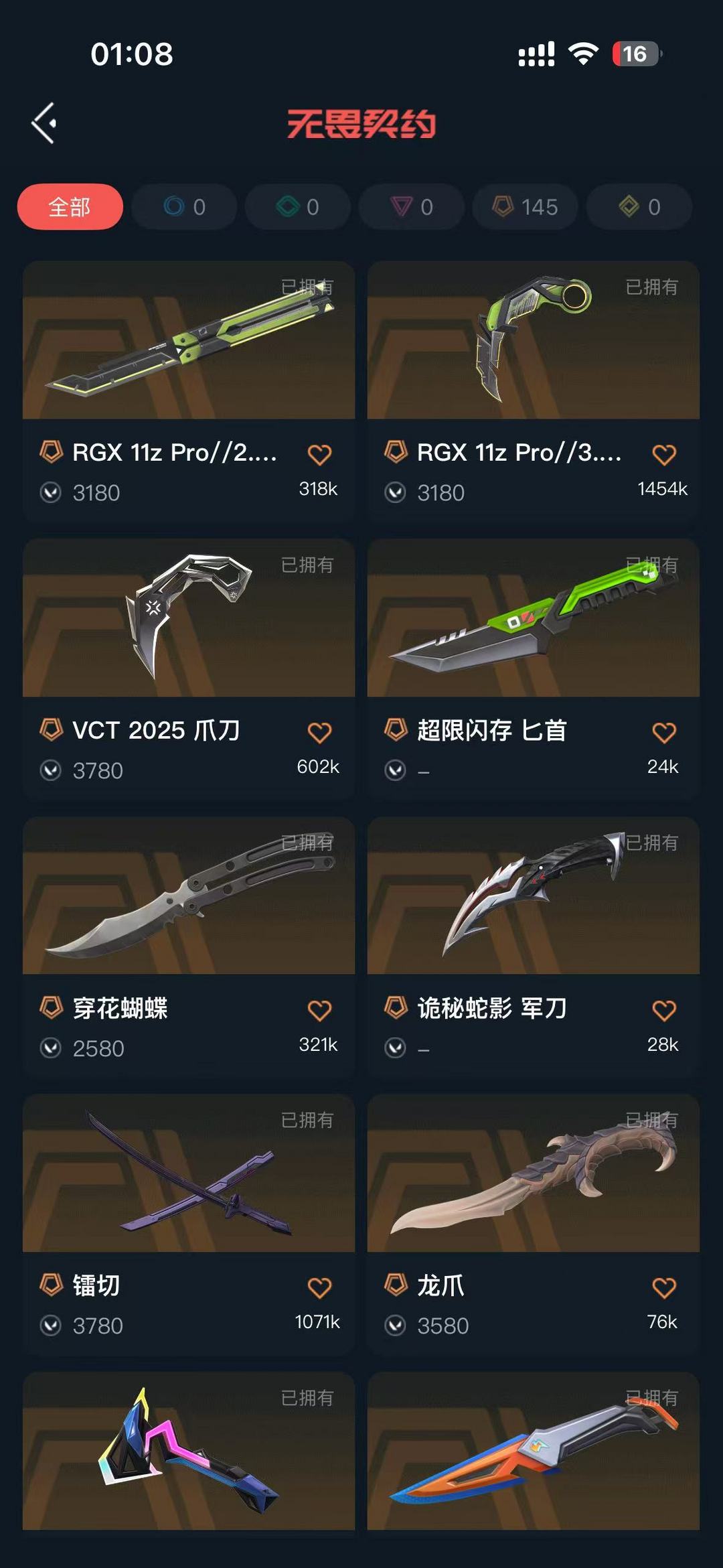Show the 145 orange tier skins
The image size is (723, 1568).
pyautogui.click(x=526, y=207)
